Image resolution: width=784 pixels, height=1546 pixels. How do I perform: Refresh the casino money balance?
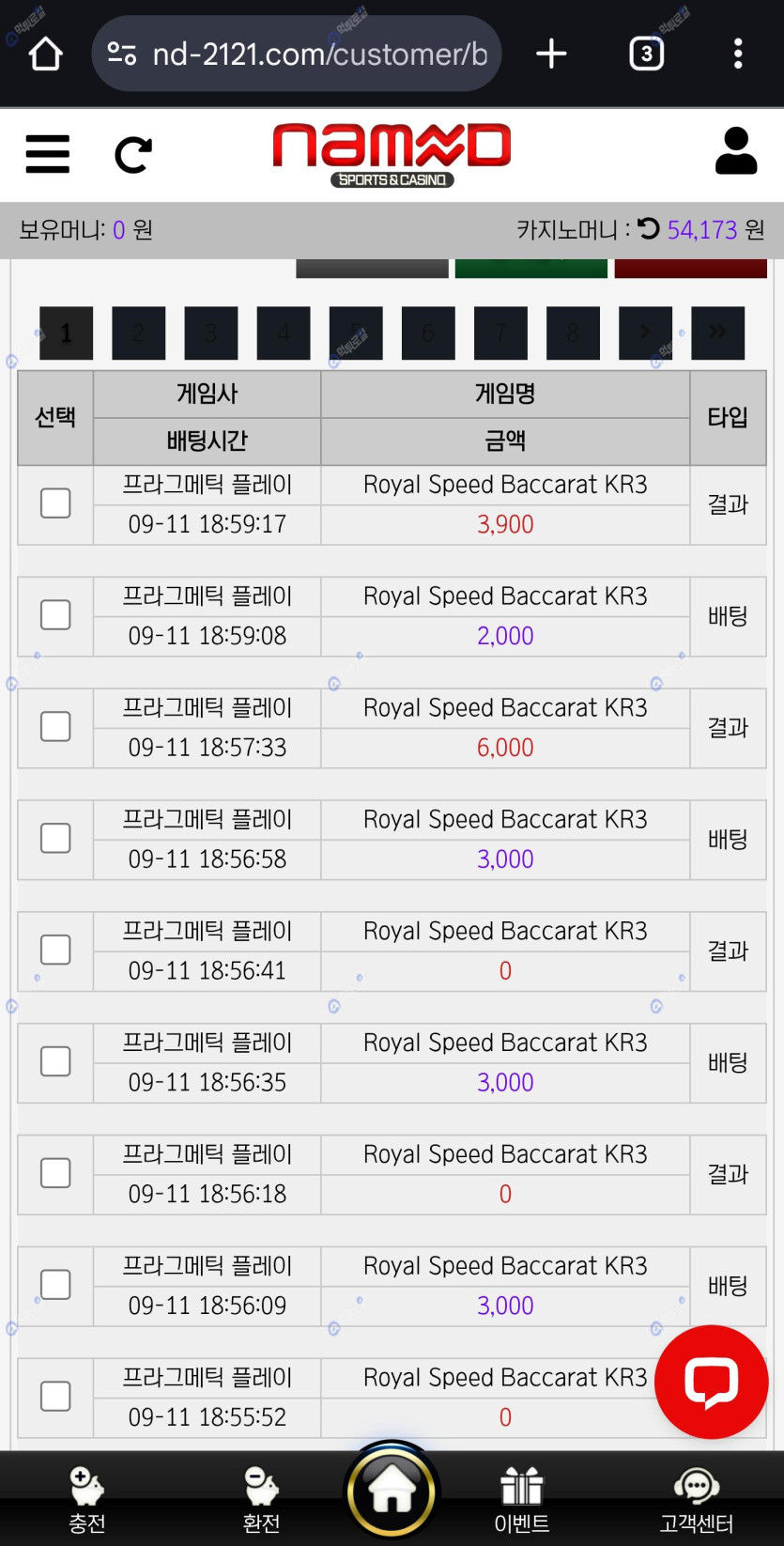click(x=649, y=228)
